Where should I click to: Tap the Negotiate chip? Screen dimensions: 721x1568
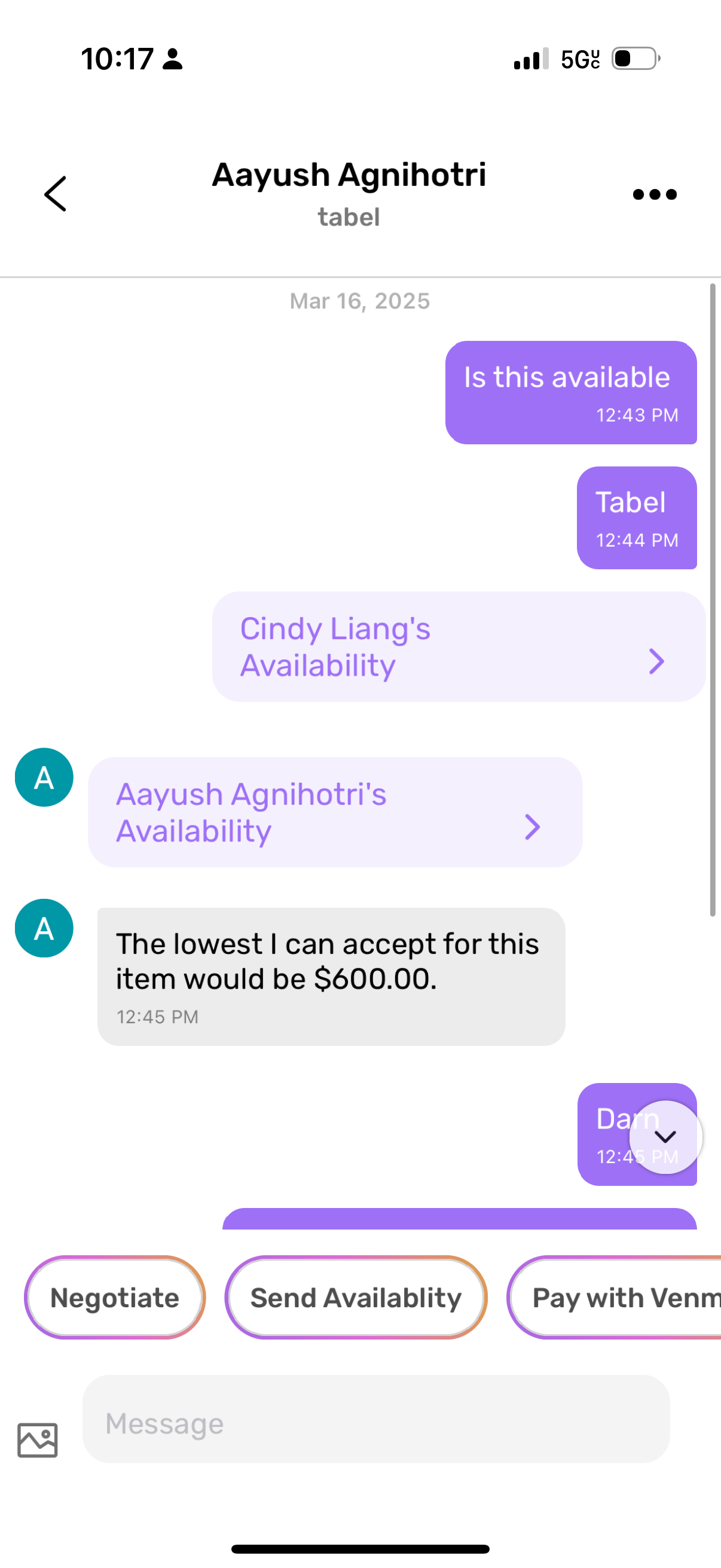point(115,1298)
